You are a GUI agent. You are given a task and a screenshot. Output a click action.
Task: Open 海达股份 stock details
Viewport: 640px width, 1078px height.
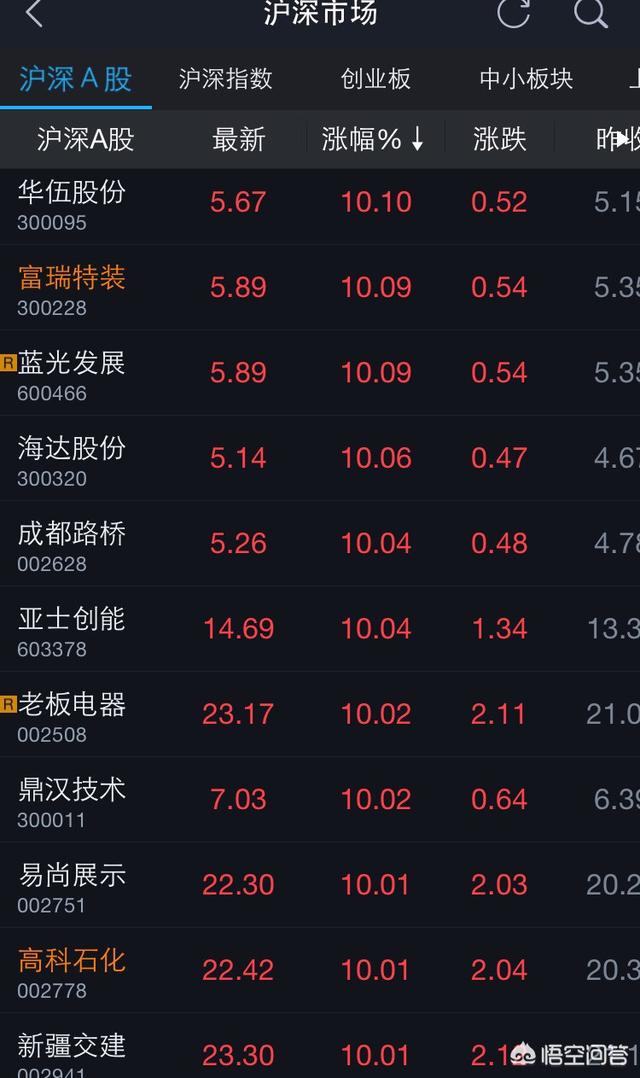[x=72, y=458]
